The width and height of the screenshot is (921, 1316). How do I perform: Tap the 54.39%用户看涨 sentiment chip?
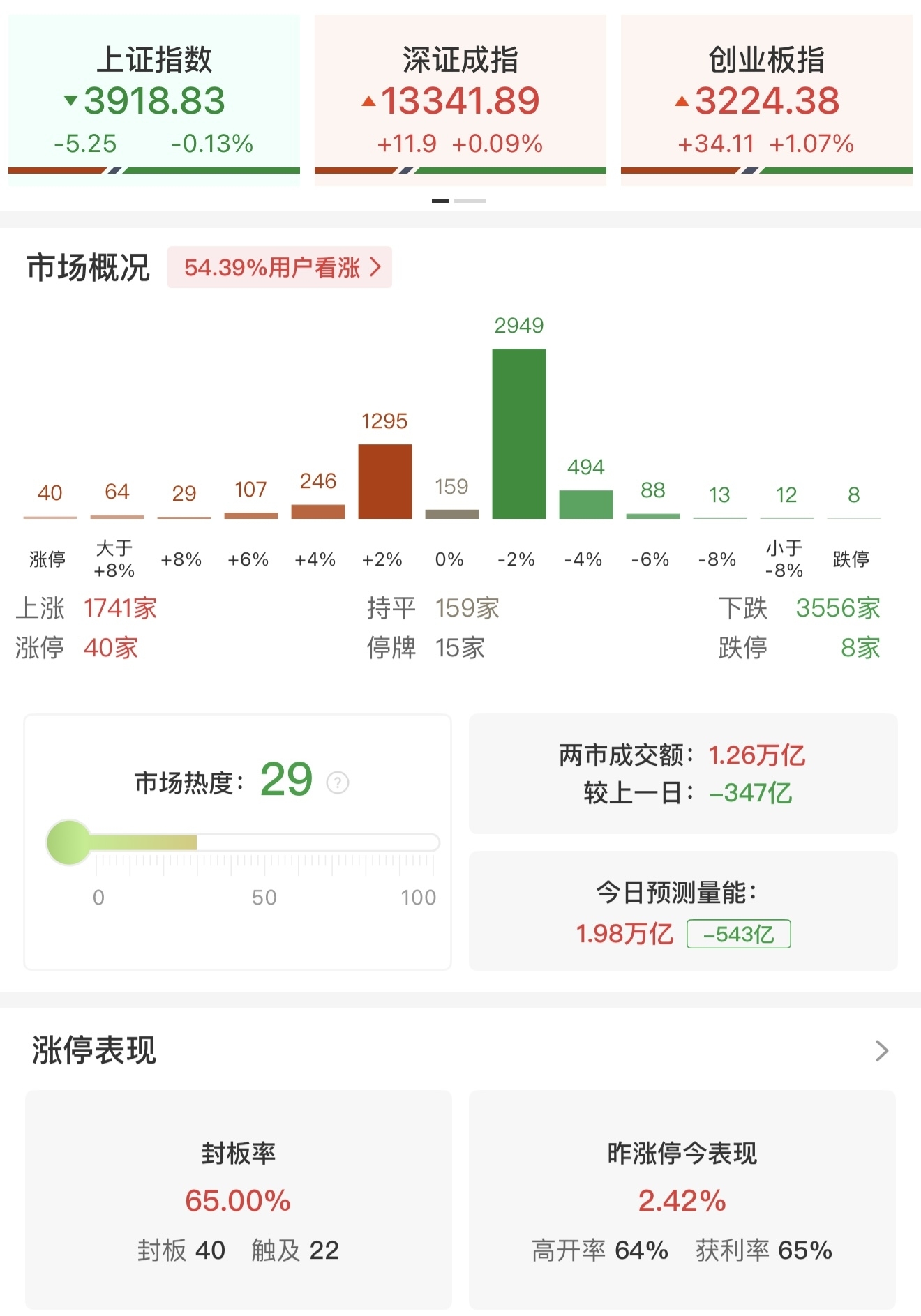tap(280, 267)
